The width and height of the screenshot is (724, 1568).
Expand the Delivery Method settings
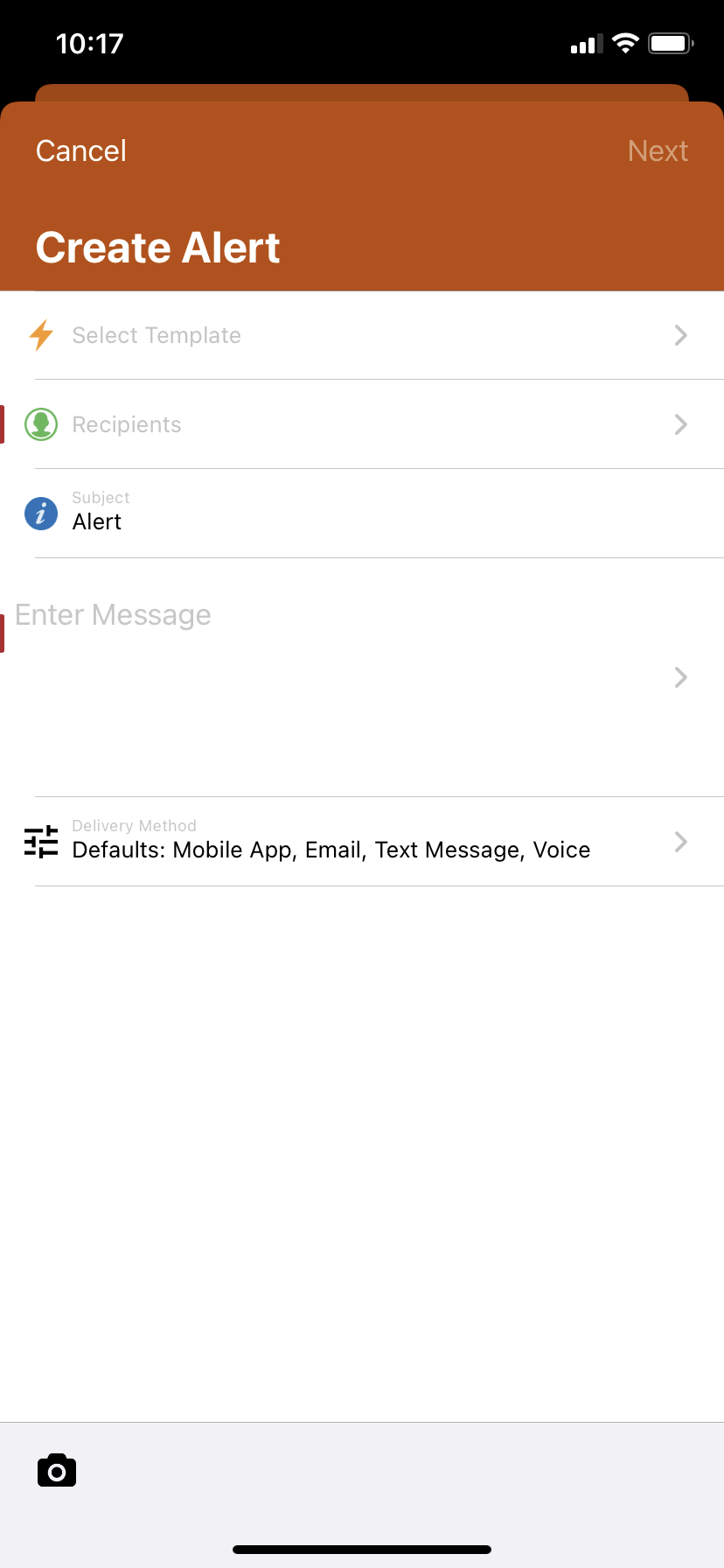(680, 841)
